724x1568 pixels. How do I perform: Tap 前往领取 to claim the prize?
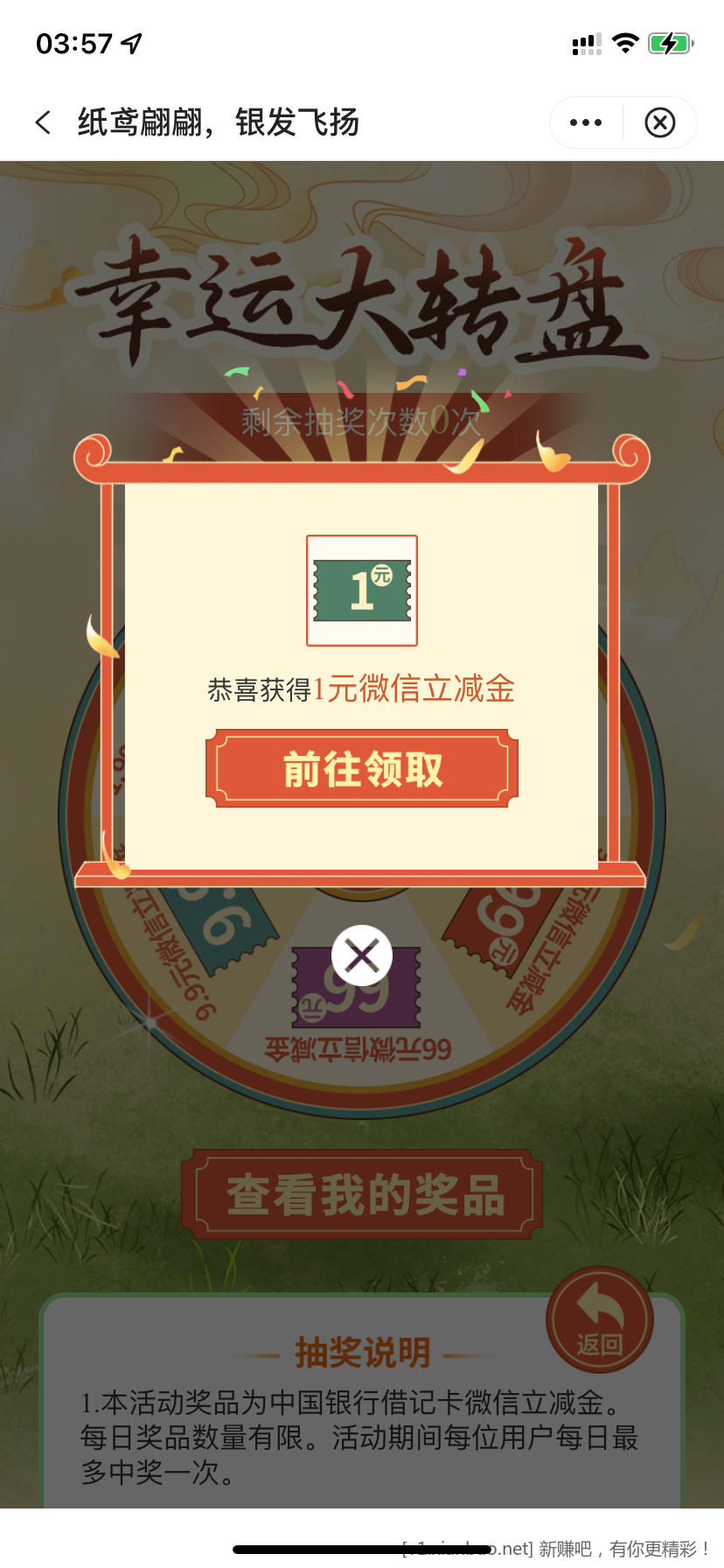click(362, 769)
